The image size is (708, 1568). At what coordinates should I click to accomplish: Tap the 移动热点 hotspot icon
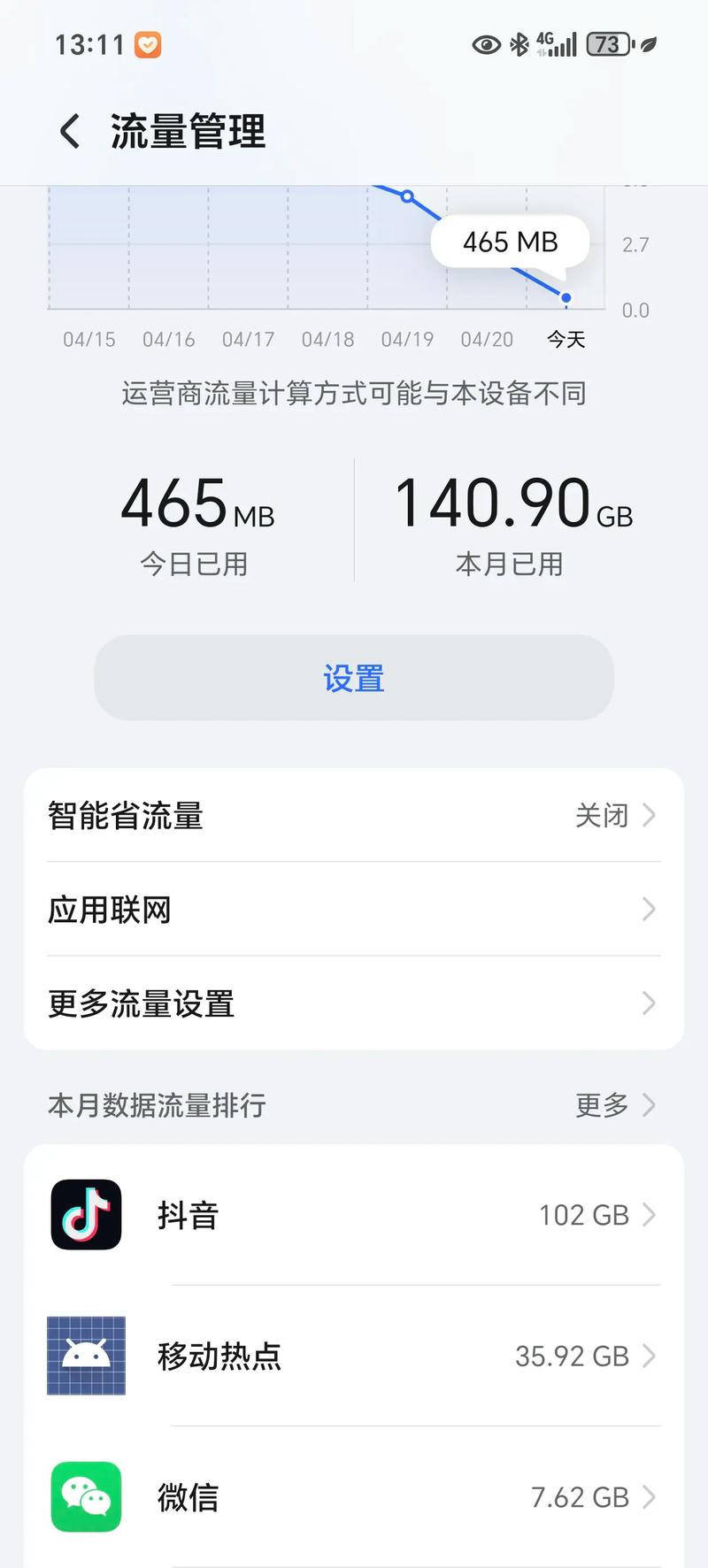click(85, 1356)
